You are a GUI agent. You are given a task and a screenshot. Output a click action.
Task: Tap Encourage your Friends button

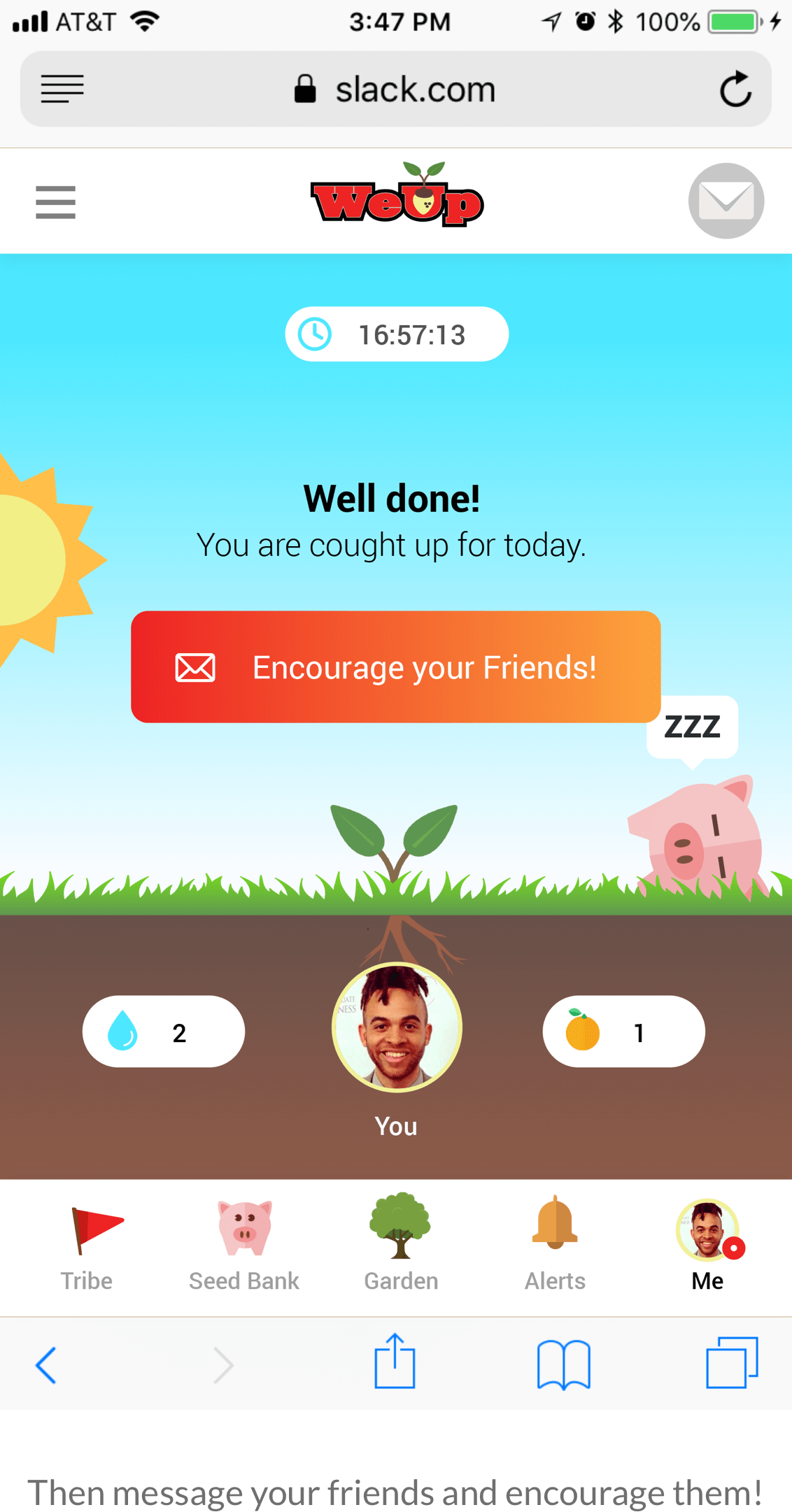click(395, 666)
